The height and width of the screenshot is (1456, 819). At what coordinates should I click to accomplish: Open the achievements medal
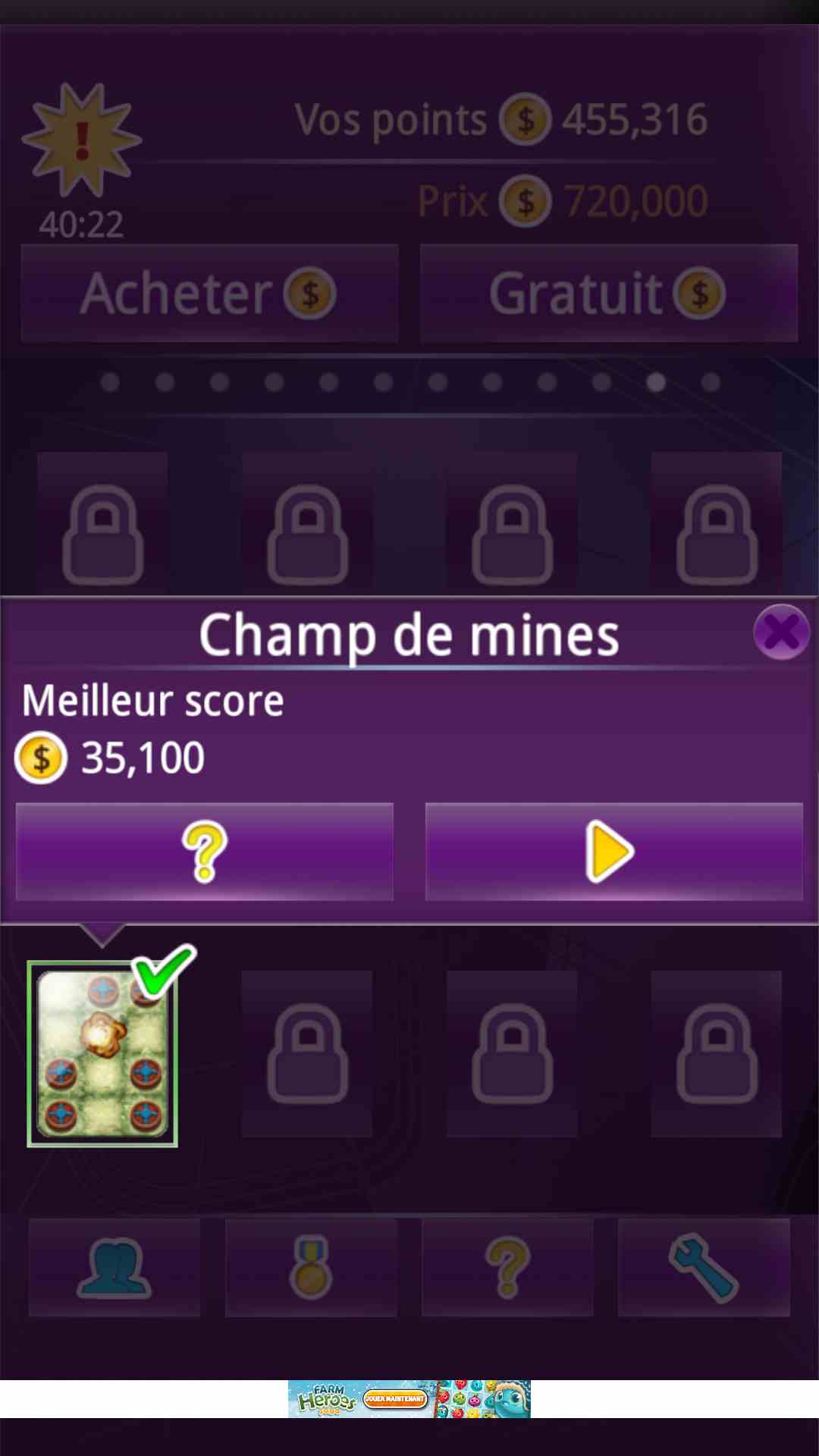click(311, 1268)
